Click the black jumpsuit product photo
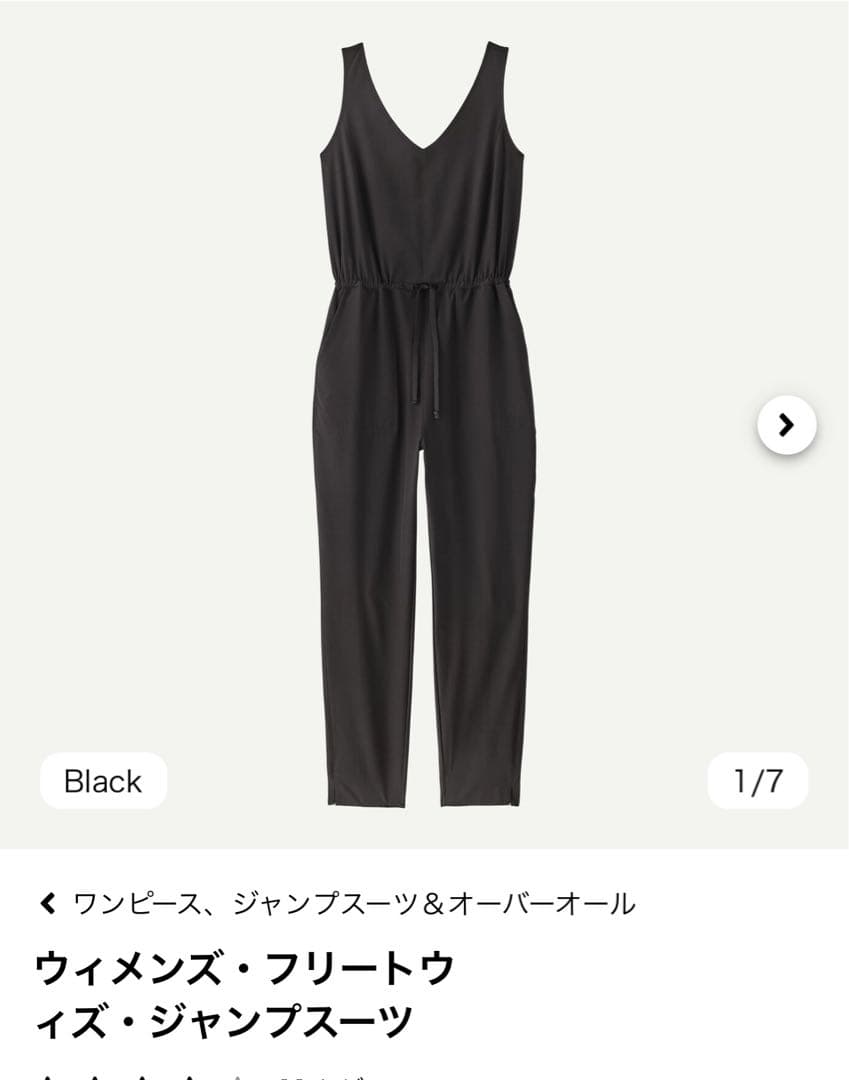 click(x=424, y=420)
